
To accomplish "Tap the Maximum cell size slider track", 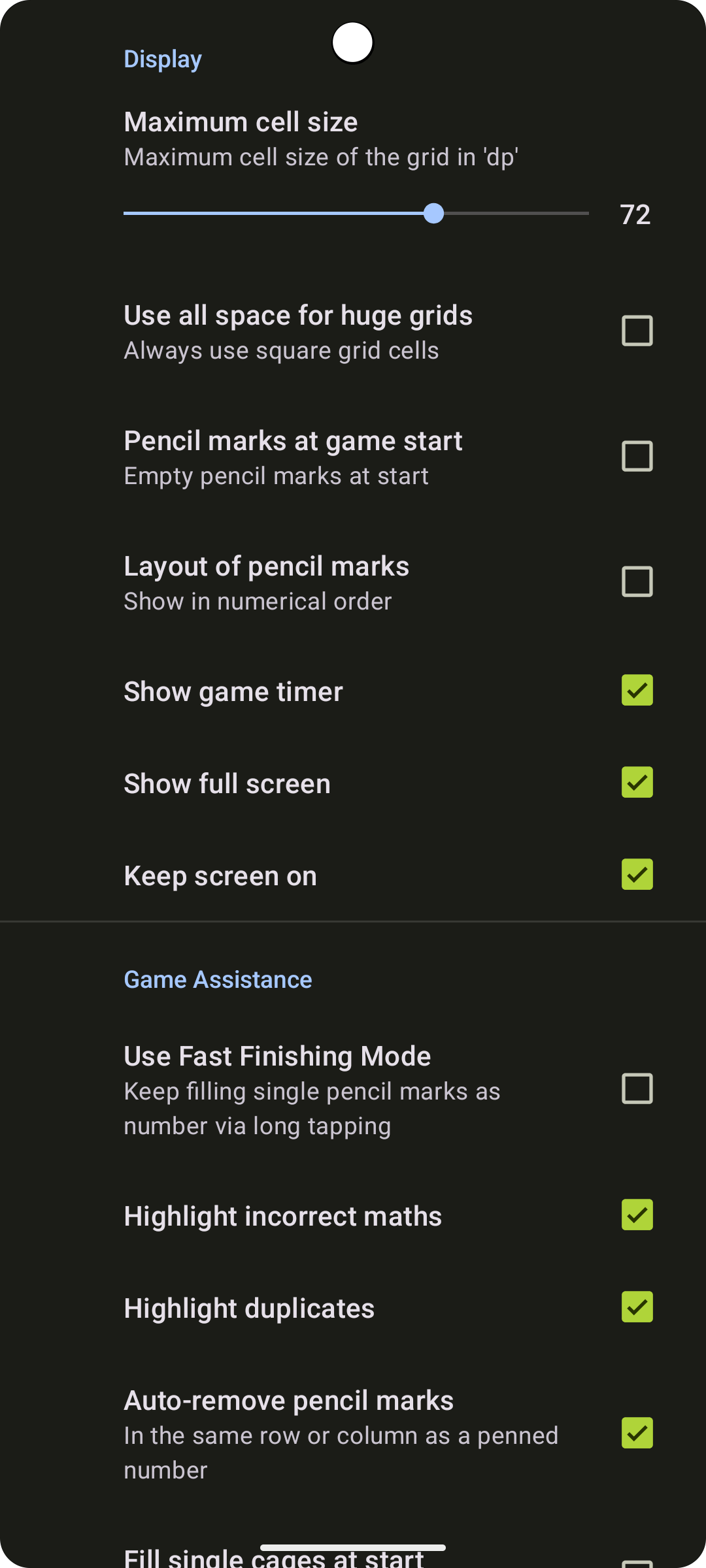I will pyautogui.click(x=356, y=214).
